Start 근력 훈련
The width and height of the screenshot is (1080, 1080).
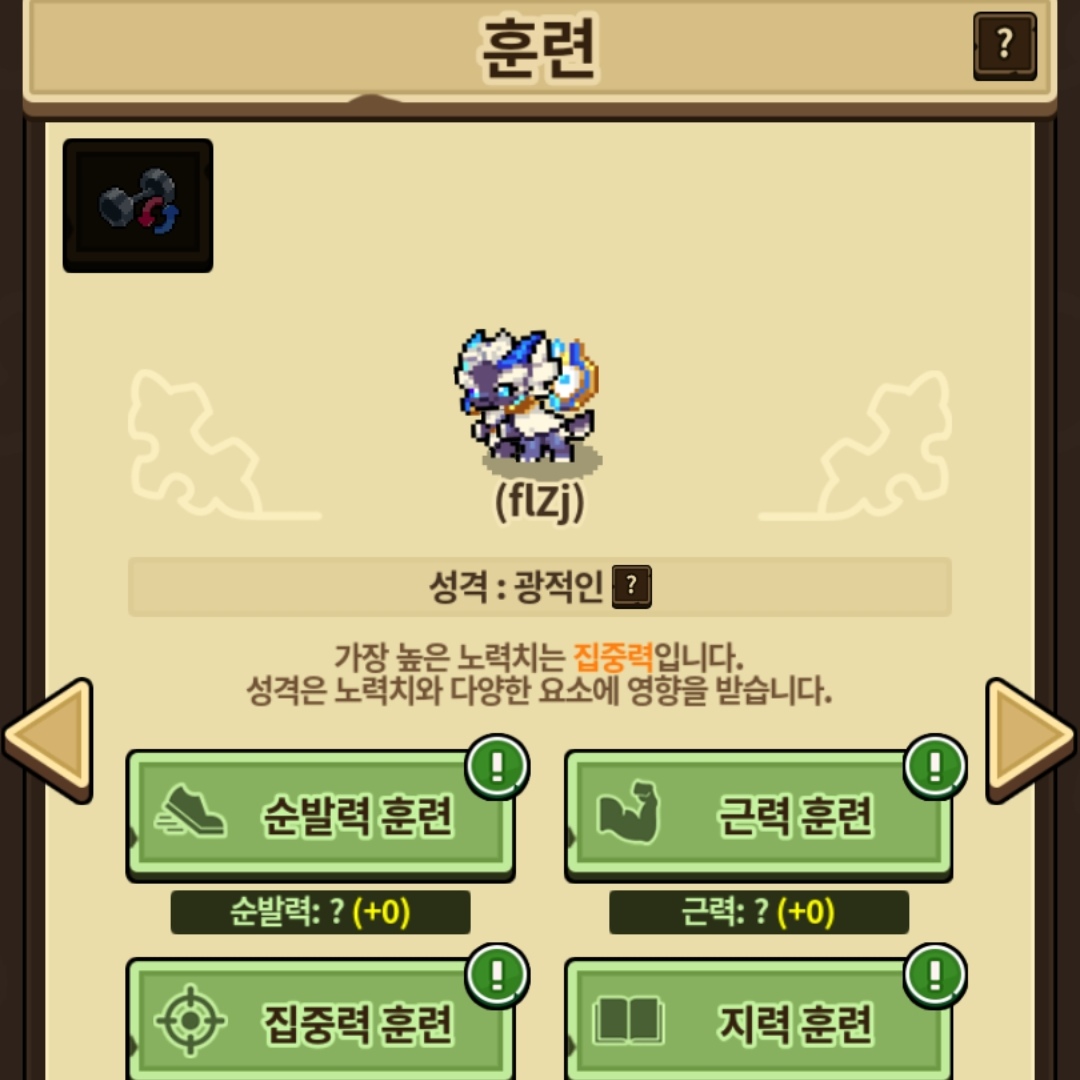pyautogui.click(x=758, y=816)
